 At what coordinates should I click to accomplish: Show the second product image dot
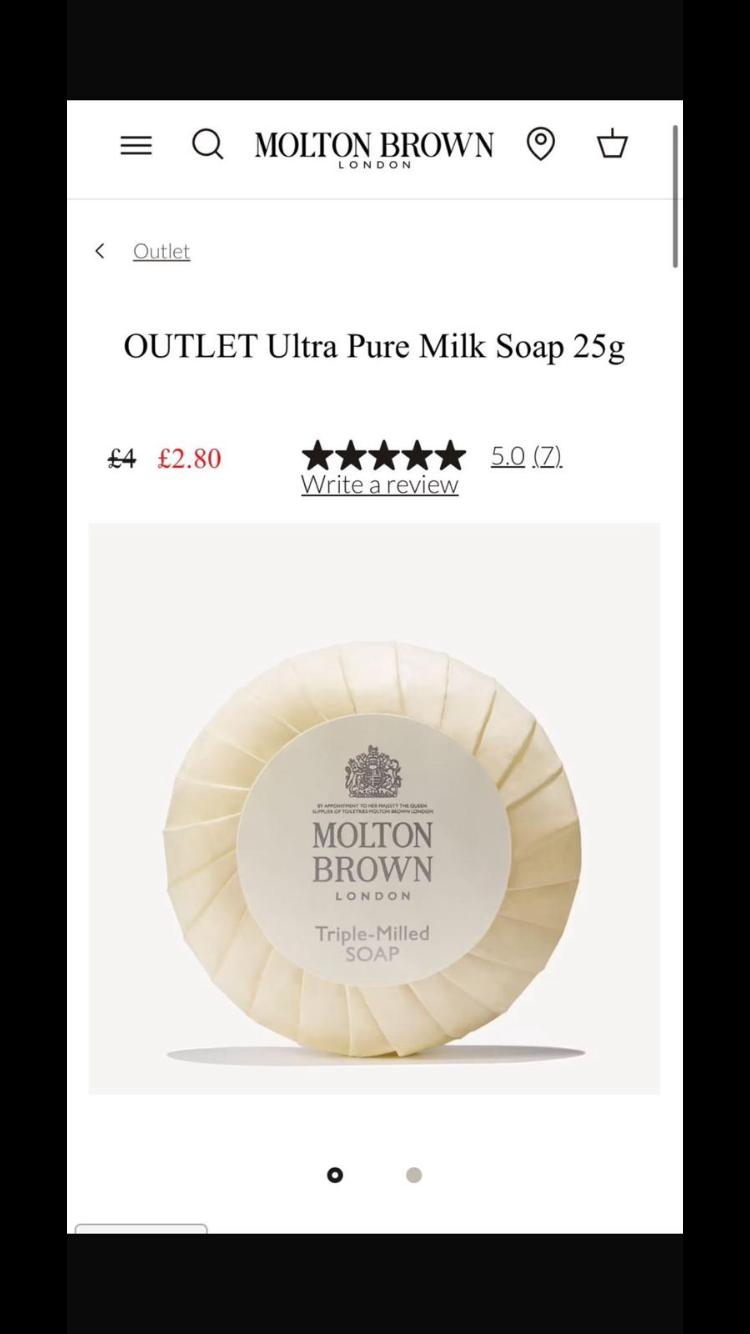click(x=414, y=1175)
